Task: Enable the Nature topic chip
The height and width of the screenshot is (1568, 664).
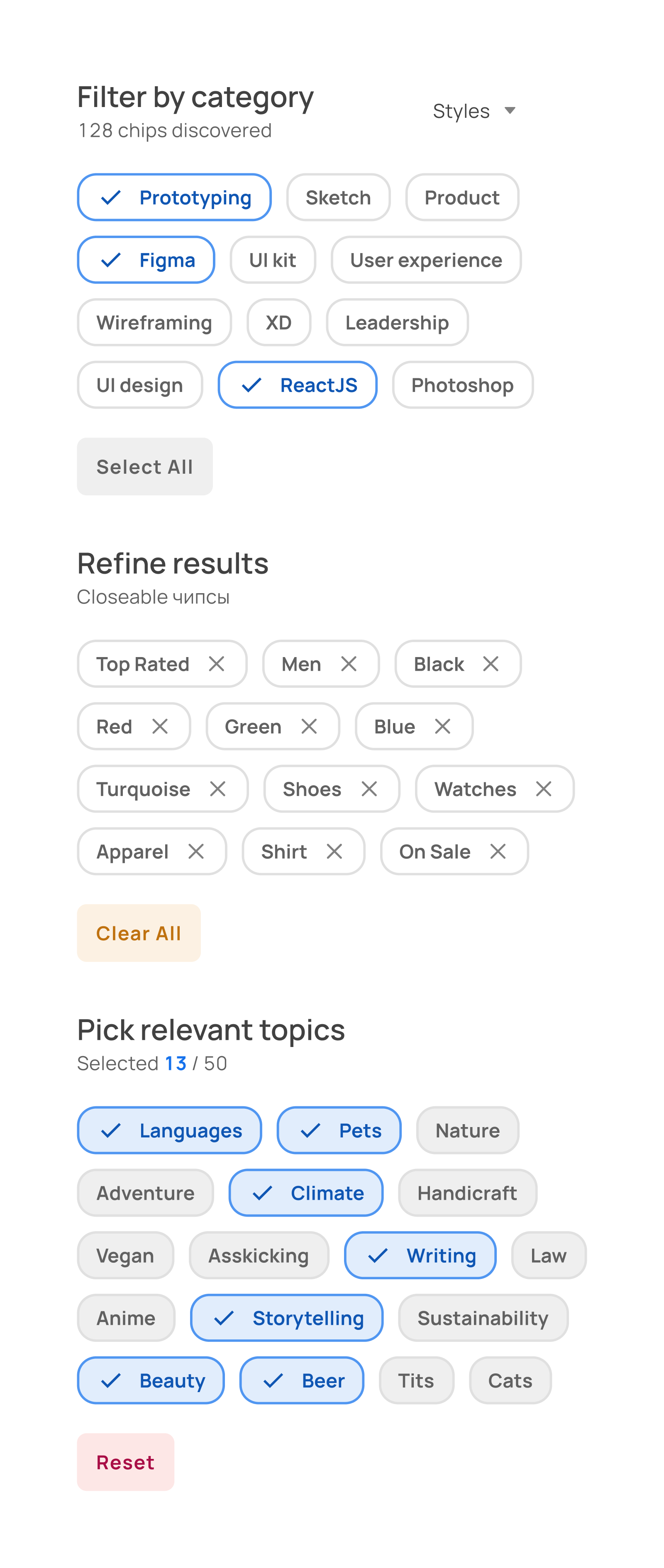Action: click(467, 1130)
